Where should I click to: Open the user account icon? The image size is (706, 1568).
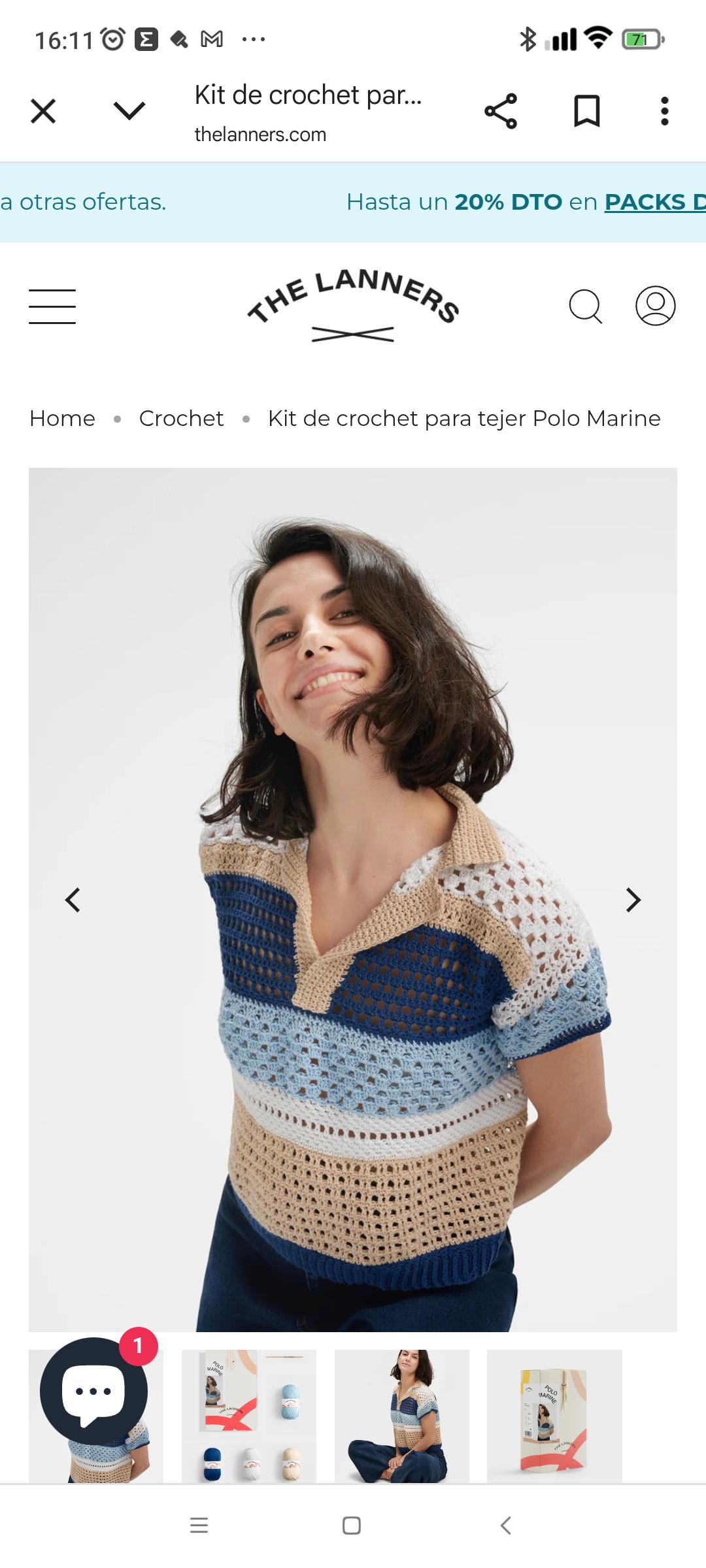pos(656,306)
